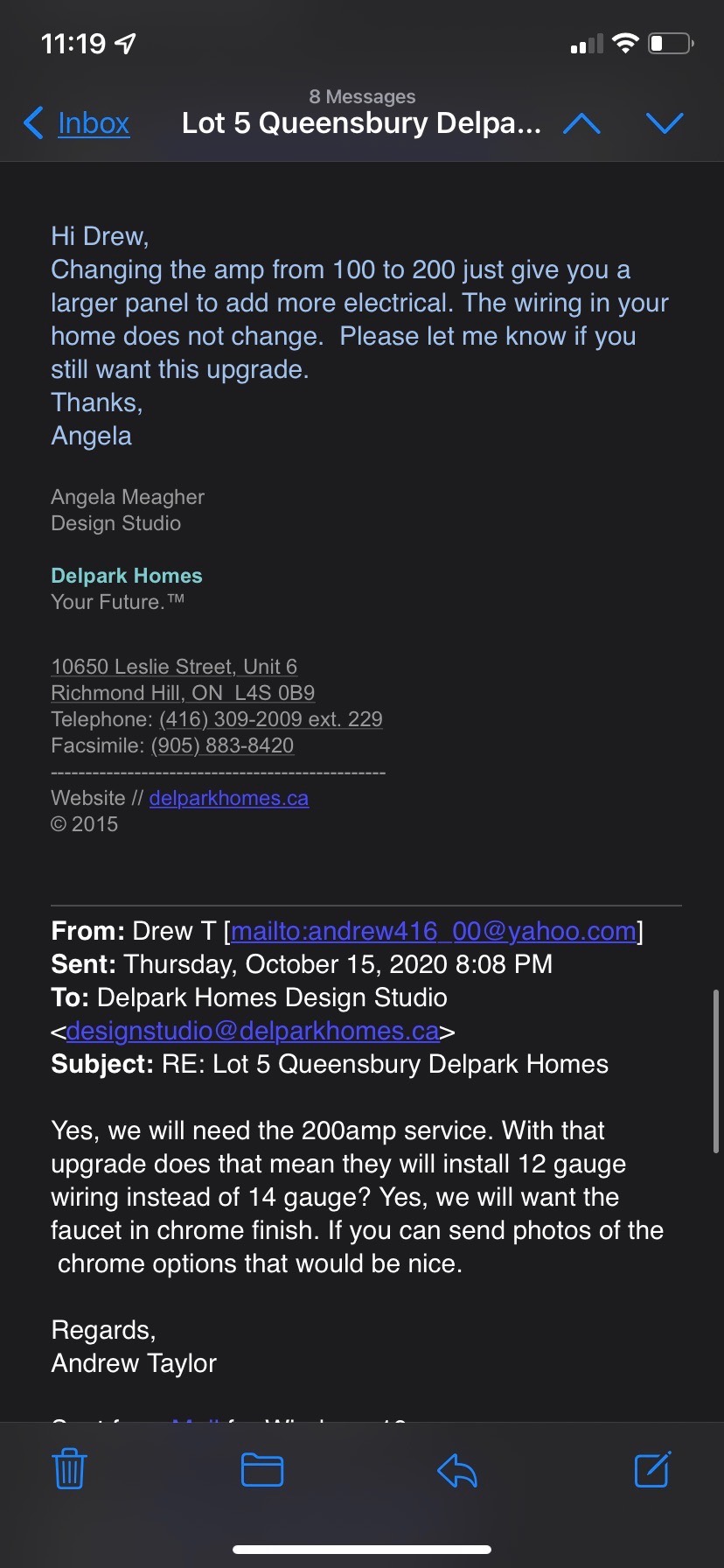Jump to the previous message with the up arrow
Viewport: 724px width, 1568px height.
click(582, 123)
